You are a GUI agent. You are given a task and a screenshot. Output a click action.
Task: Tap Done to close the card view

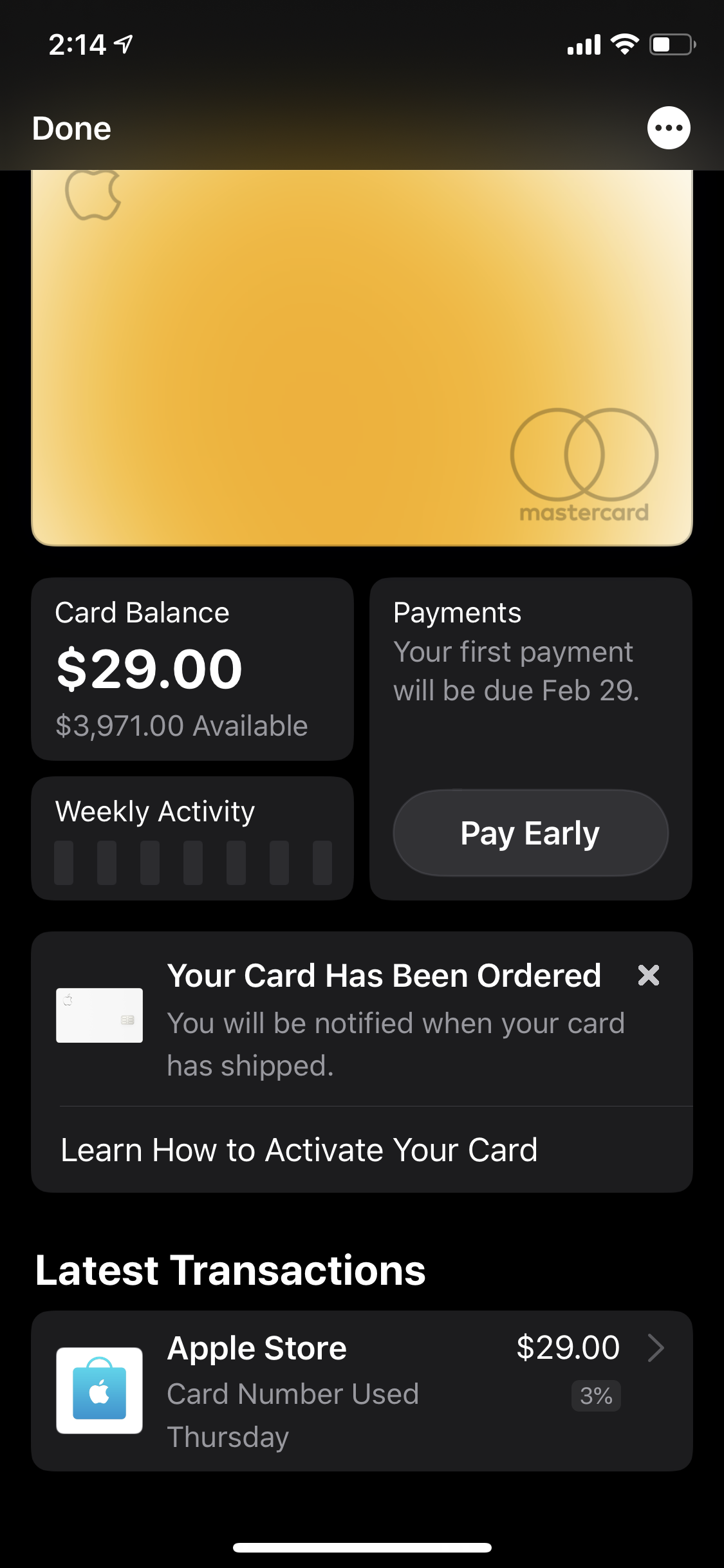(71, 128)
